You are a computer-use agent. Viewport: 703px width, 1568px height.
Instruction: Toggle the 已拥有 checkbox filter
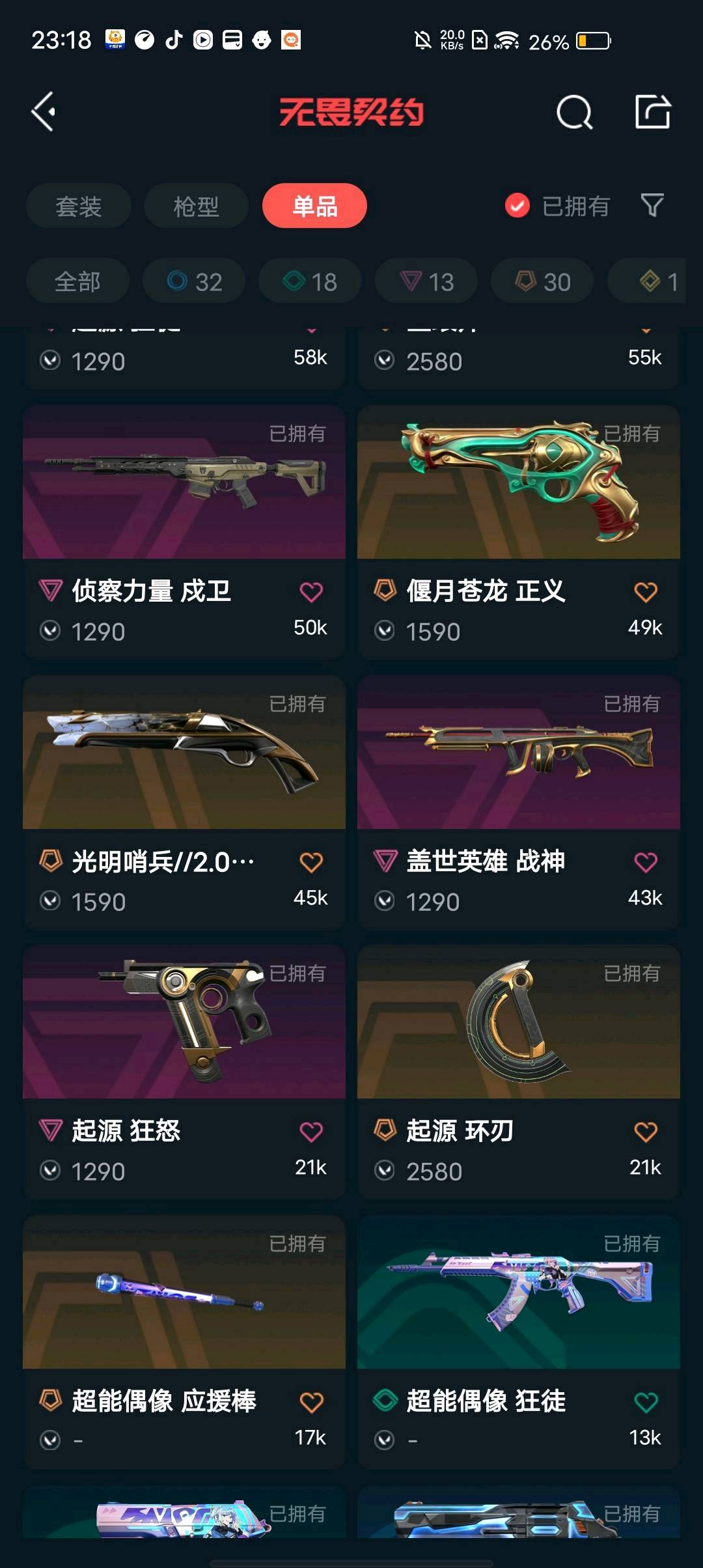(518, 206)
